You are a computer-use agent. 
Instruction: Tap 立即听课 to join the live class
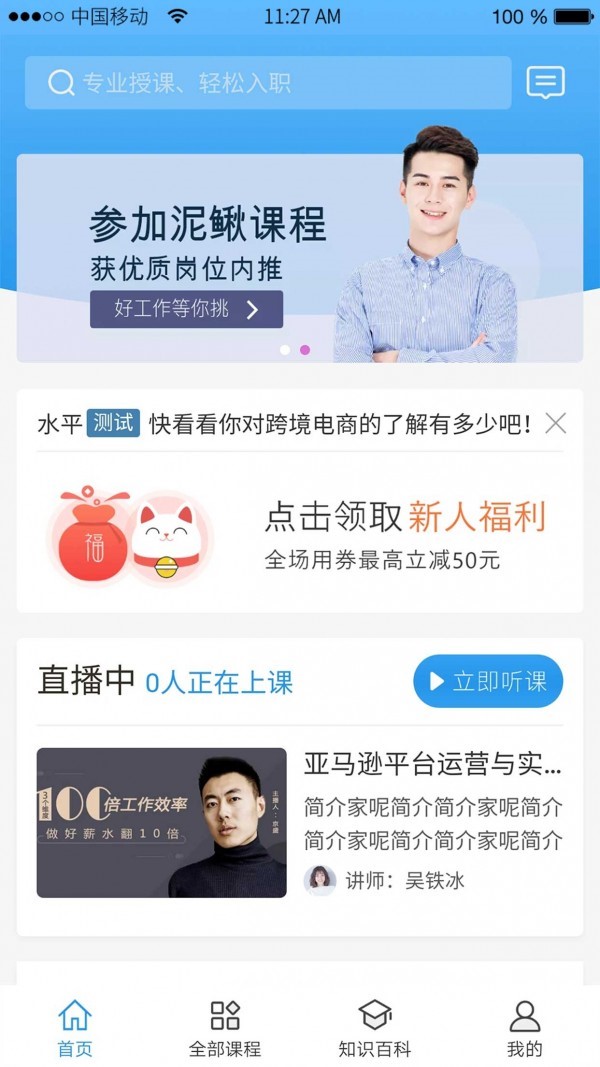tap(487, 682)
